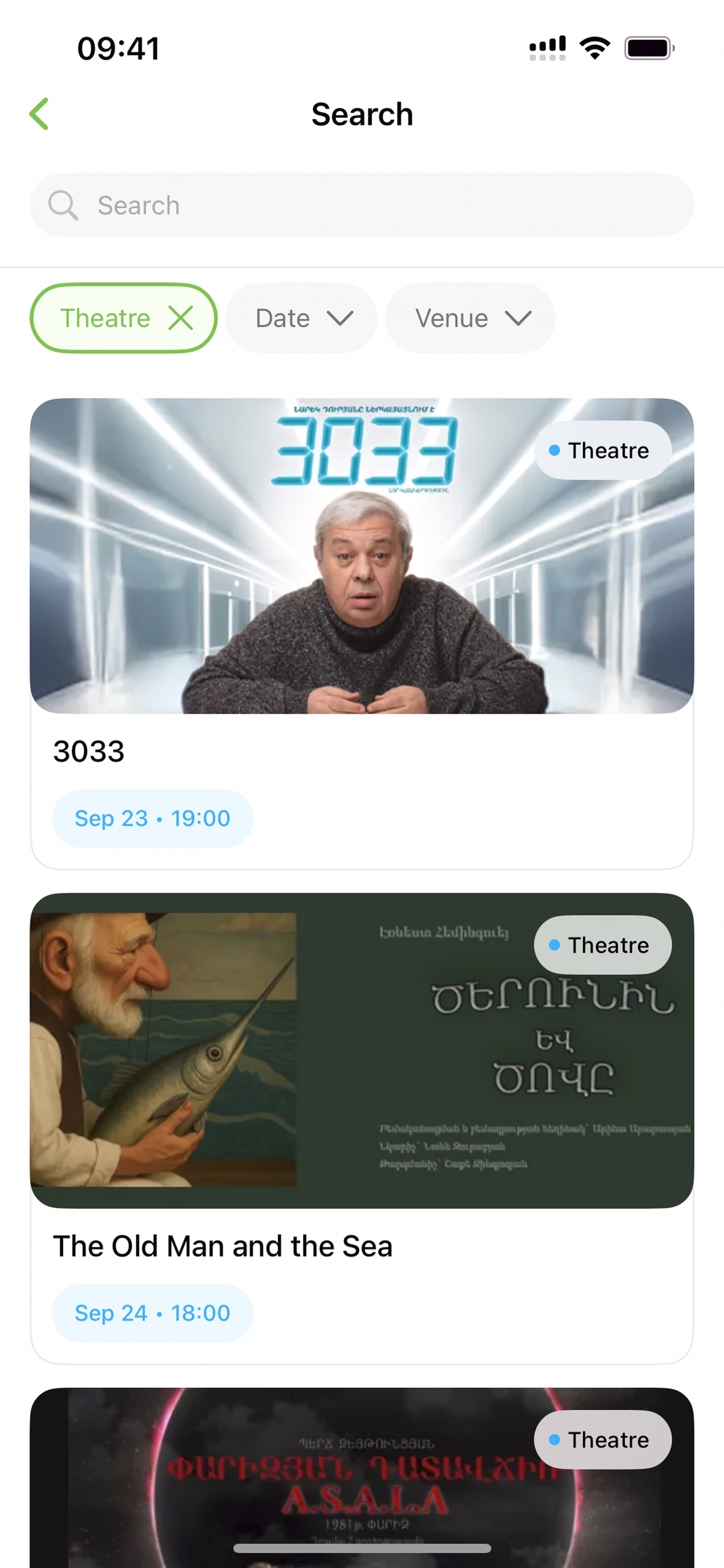Tap the Search input field
Viewport: 724px width, 1568px height.
(362, 205)
